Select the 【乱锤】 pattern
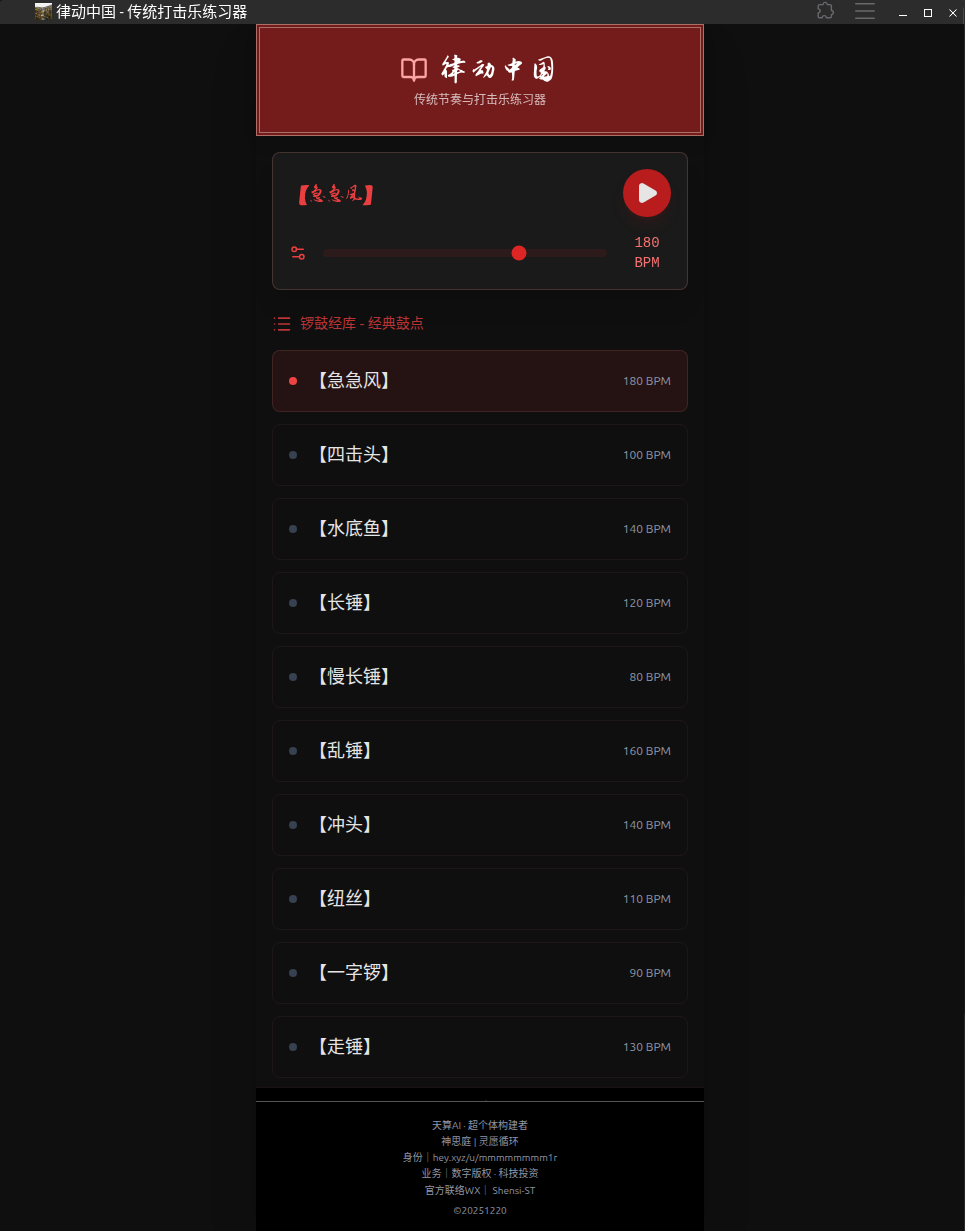 (479, 751)
